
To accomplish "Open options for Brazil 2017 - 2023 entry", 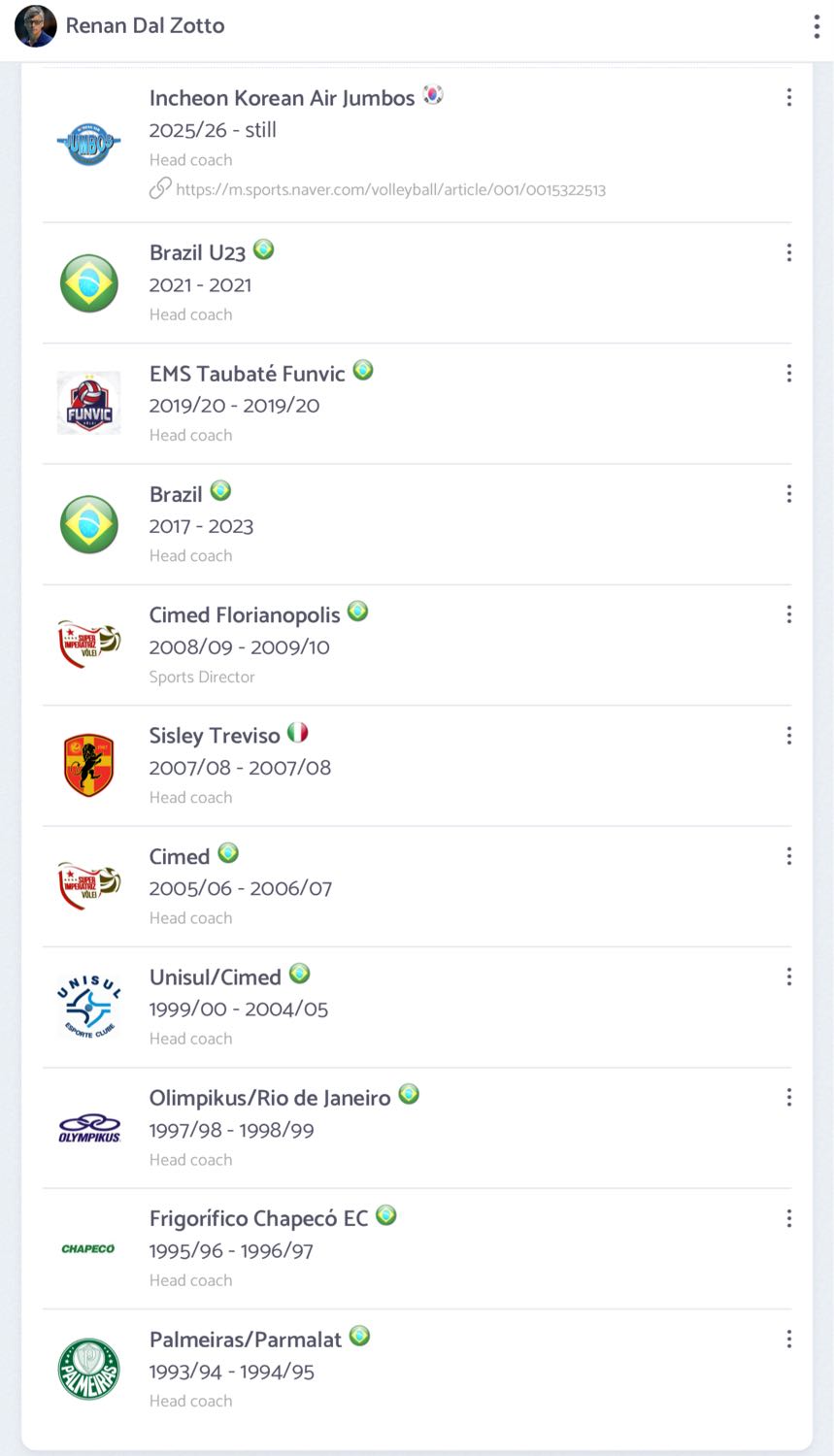I will (x=788, y=494).
